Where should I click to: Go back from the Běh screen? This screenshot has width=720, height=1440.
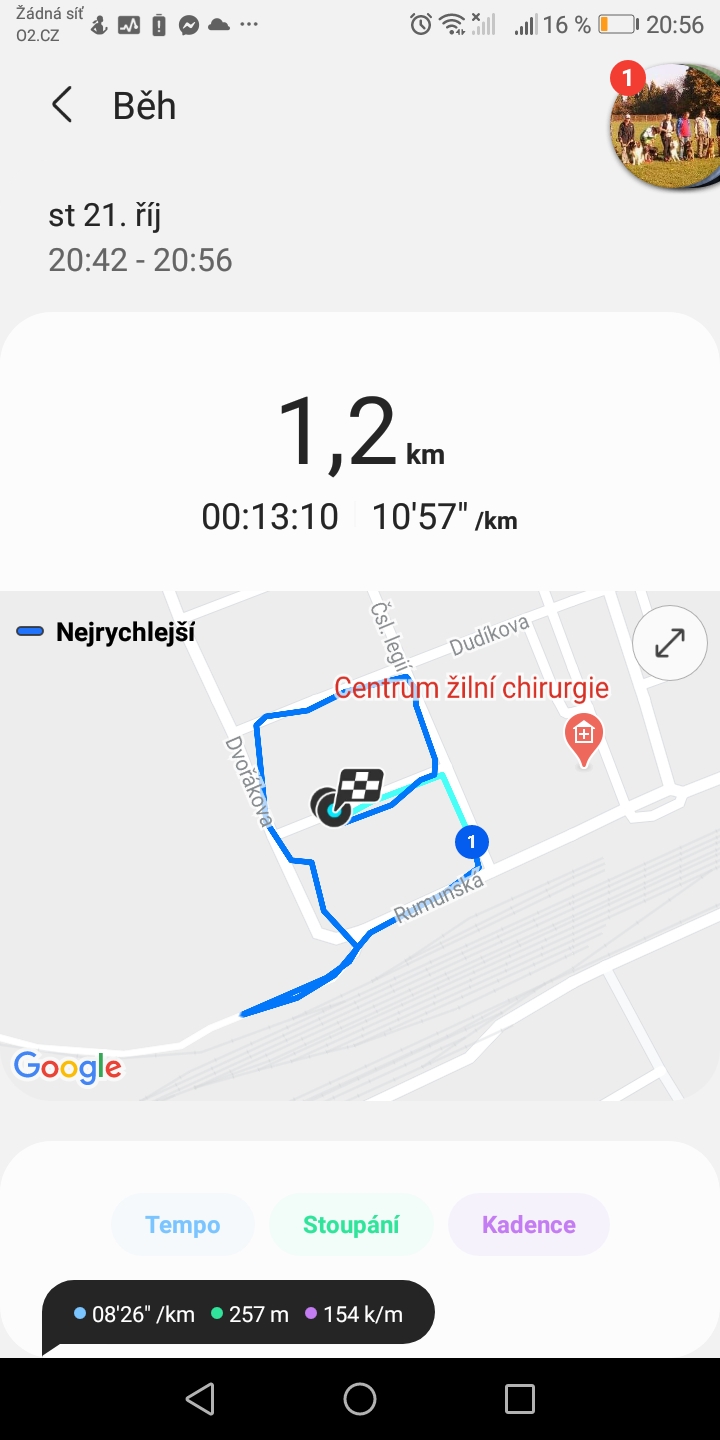pos(62,105)
